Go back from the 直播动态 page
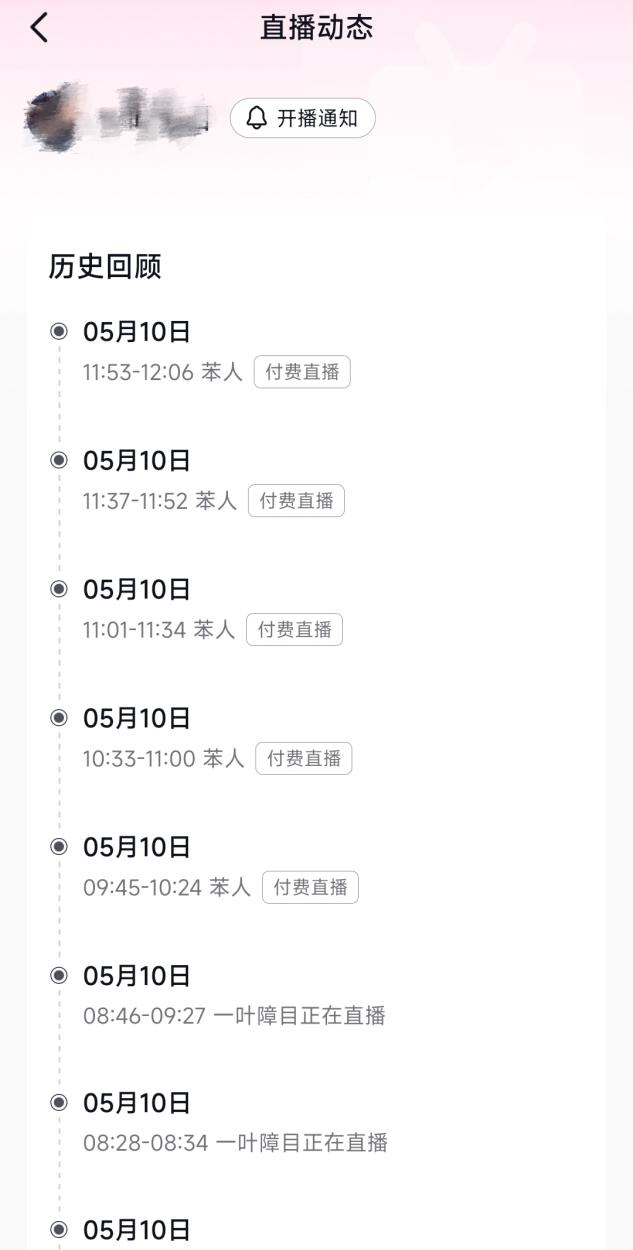The height and width of the screenshot is (1250, 633). click(39, 28)
